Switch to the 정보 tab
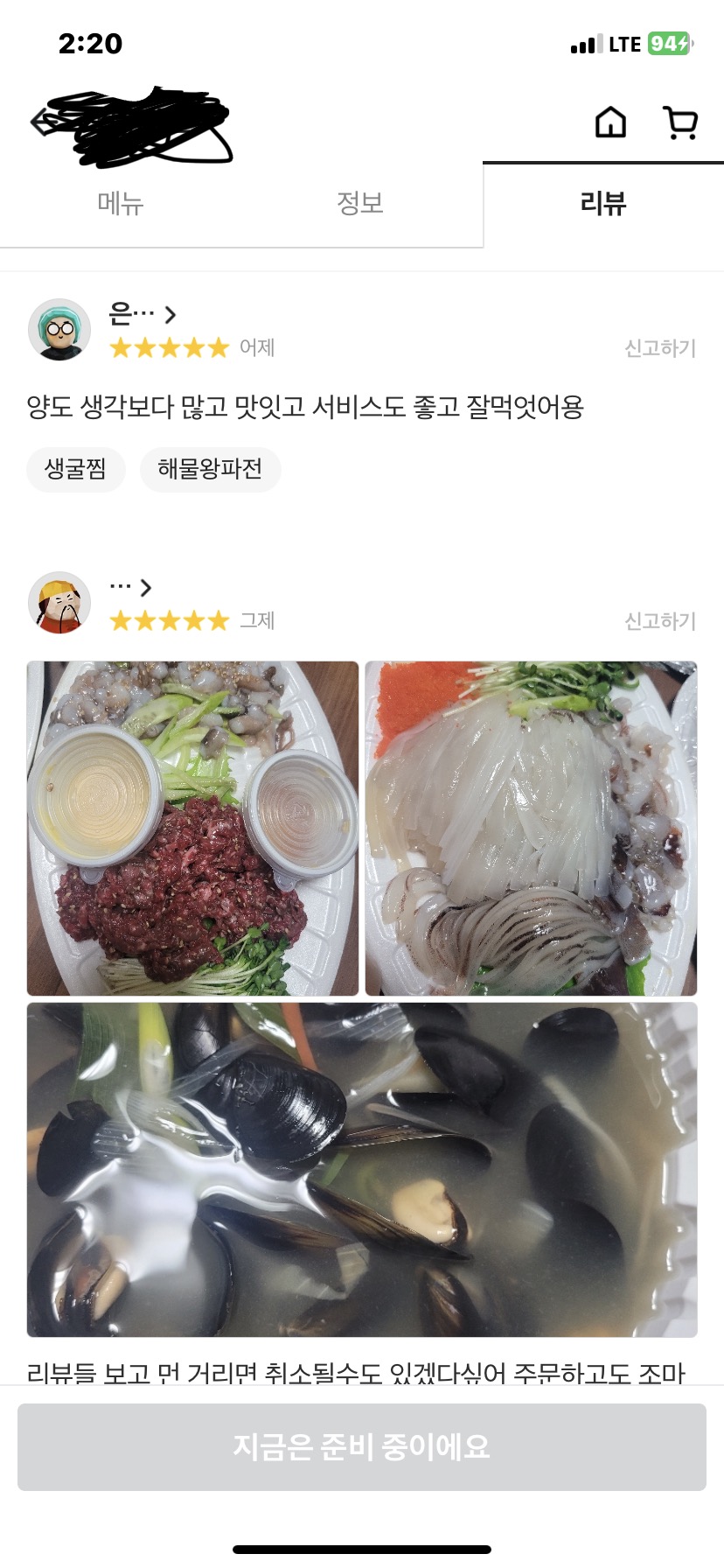The height and width of the screenshot is (1568, 724). coord(360,204)
